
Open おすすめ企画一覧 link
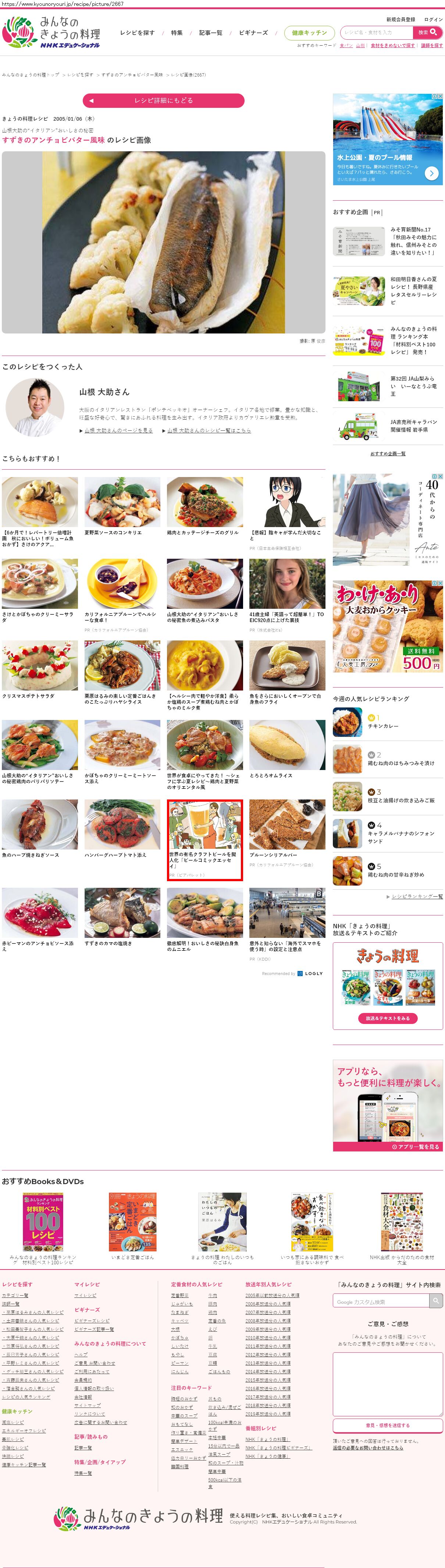388,453
